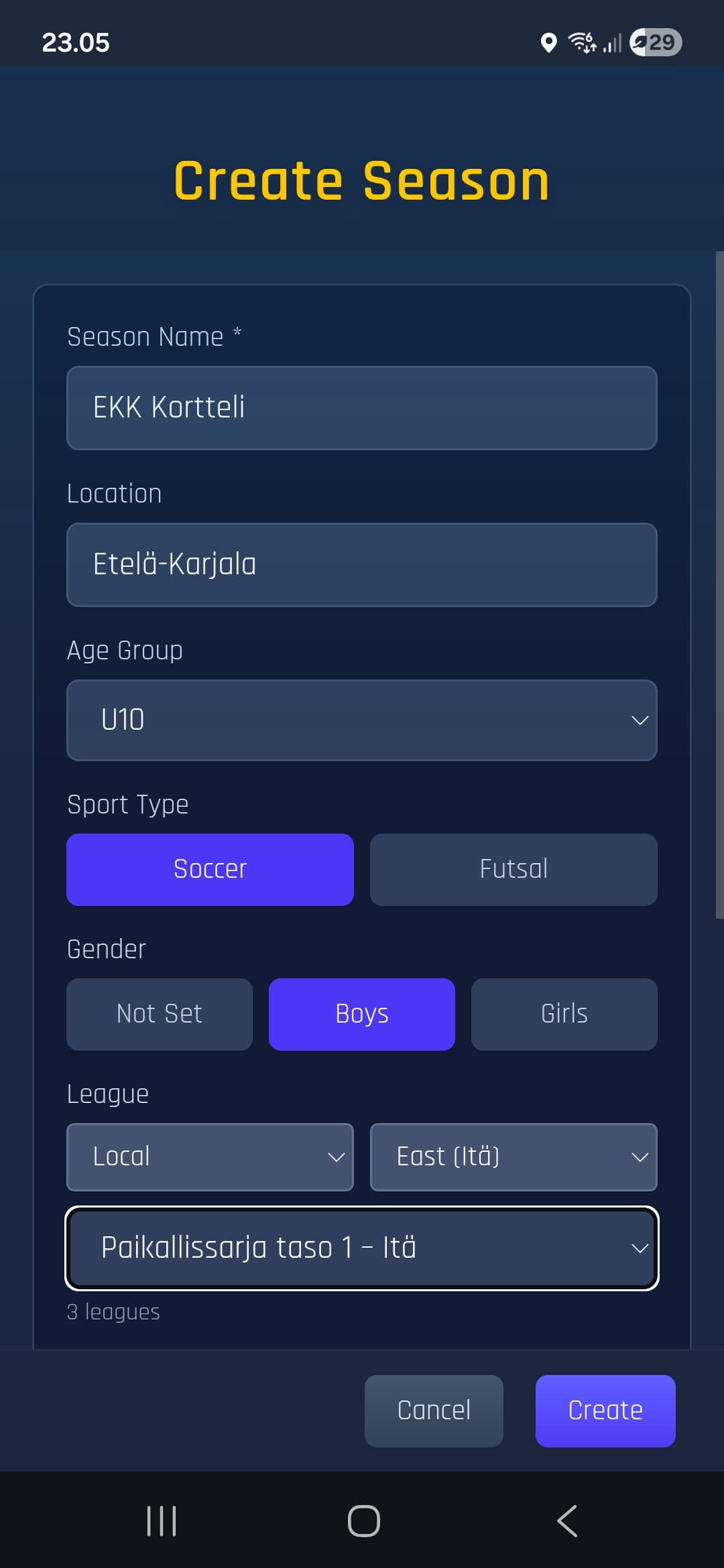Screen dimensions: 724x1568
Task: Tap the Boys gender option
Action: click(361, 1013)
